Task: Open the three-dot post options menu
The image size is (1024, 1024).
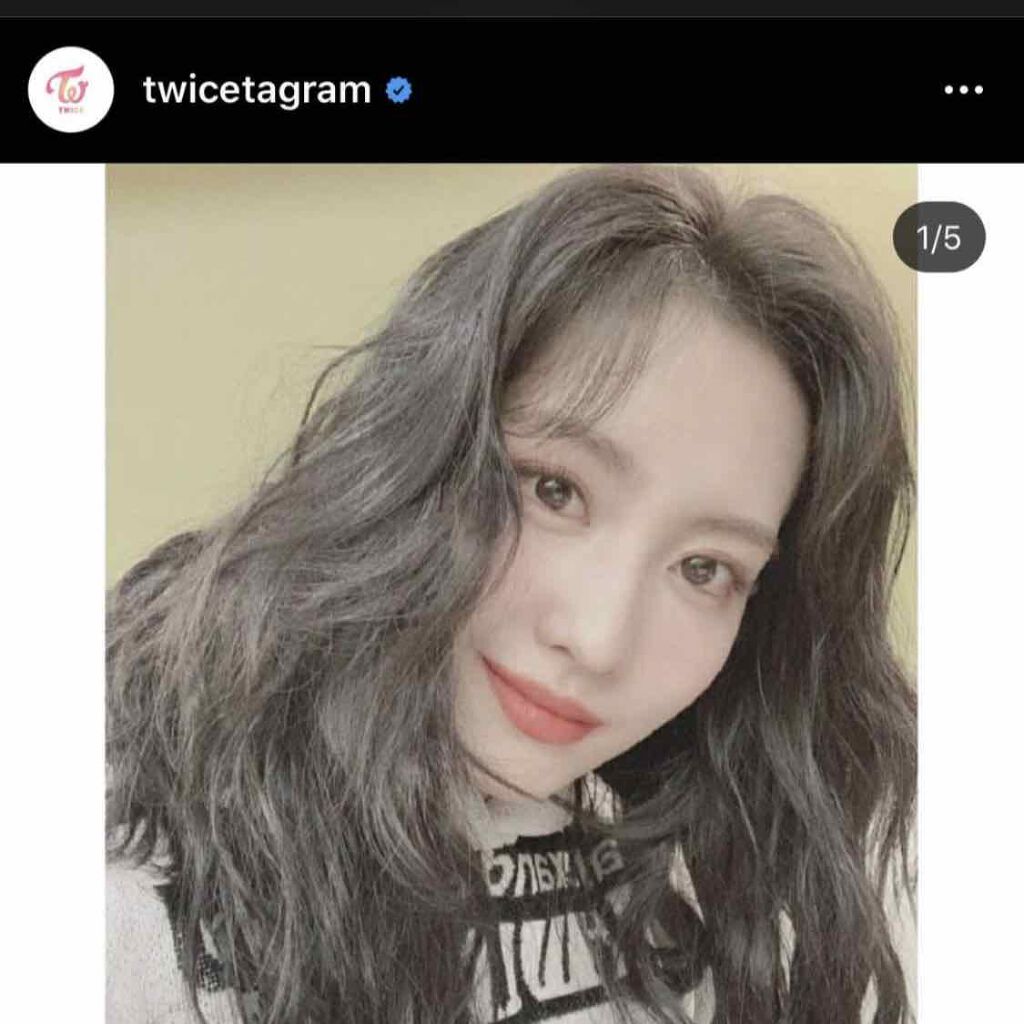Action: [963, 90]
